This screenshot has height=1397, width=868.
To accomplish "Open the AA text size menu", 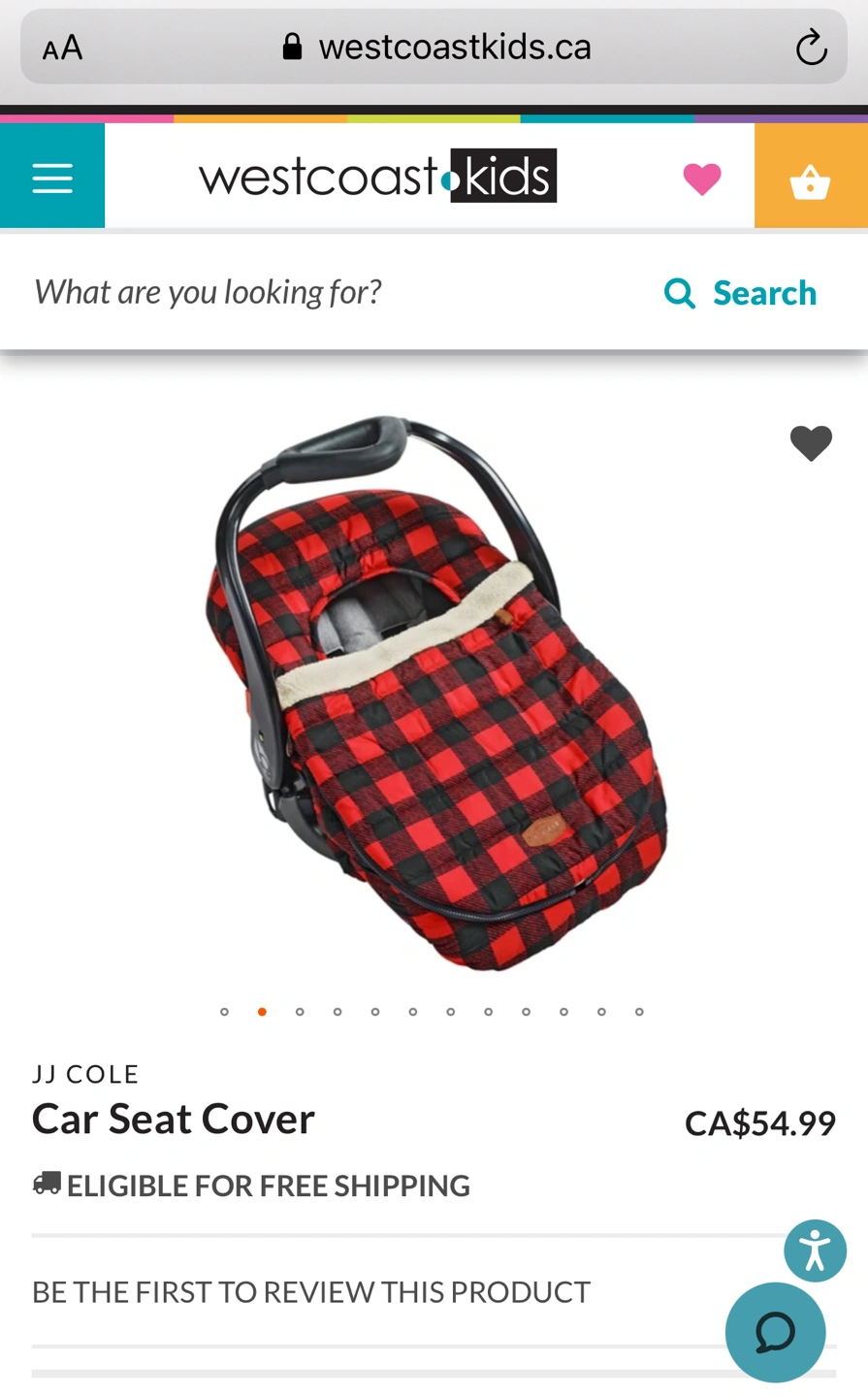I will point(63,48).
